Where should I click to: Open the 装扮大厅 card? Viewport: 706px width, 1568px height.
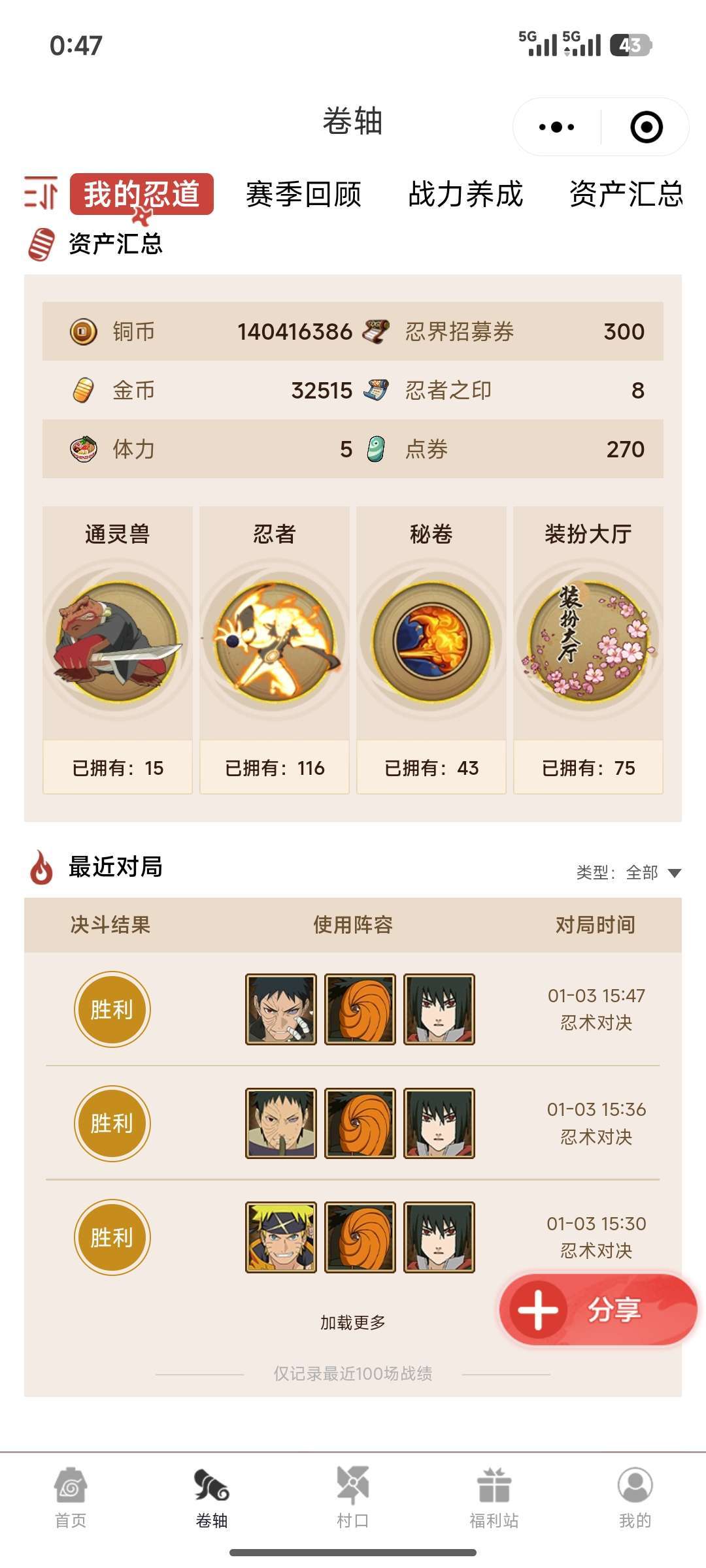point(588,650)
